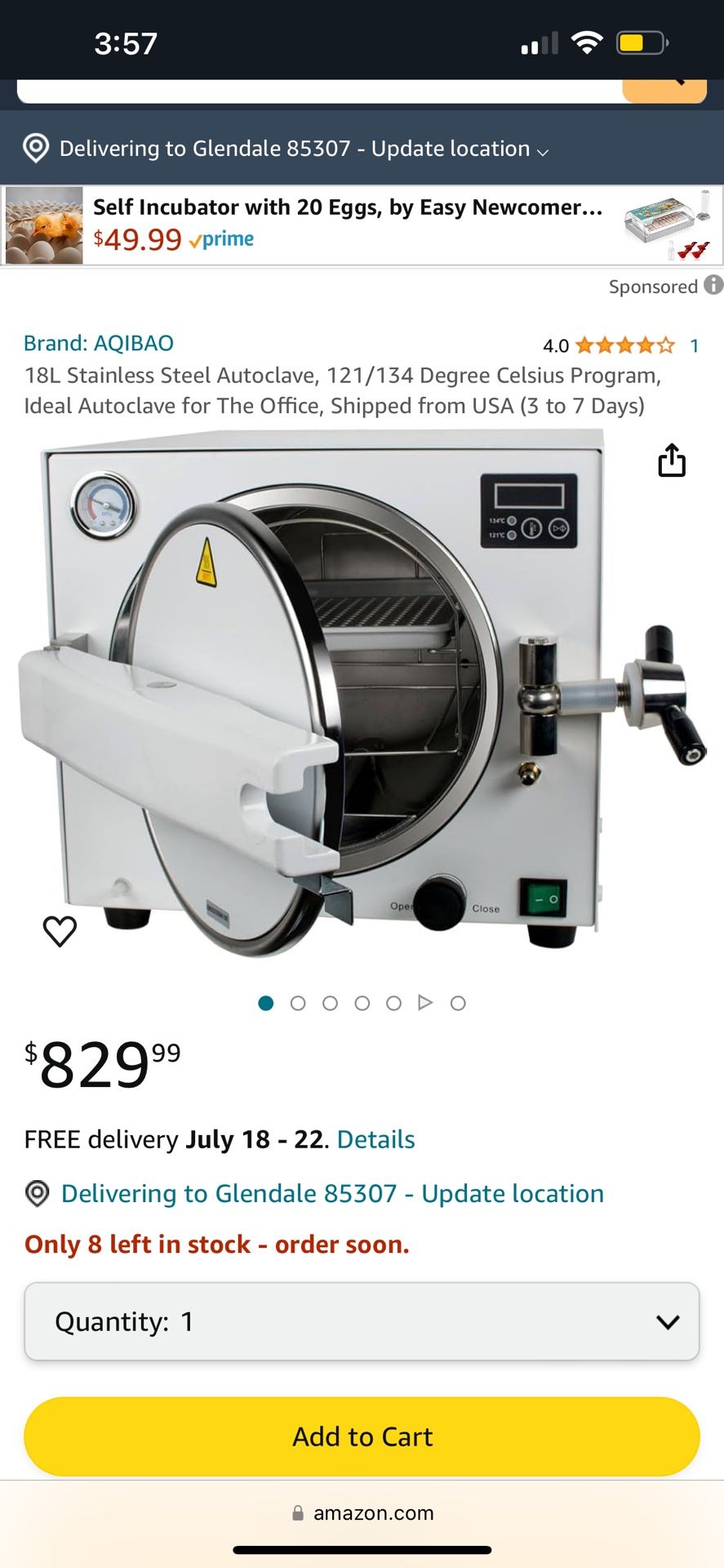Image resolution: width=724 pixels, height=1568 pixels.
Task: Jump to the product video indicator
Action: (425, 1003)
